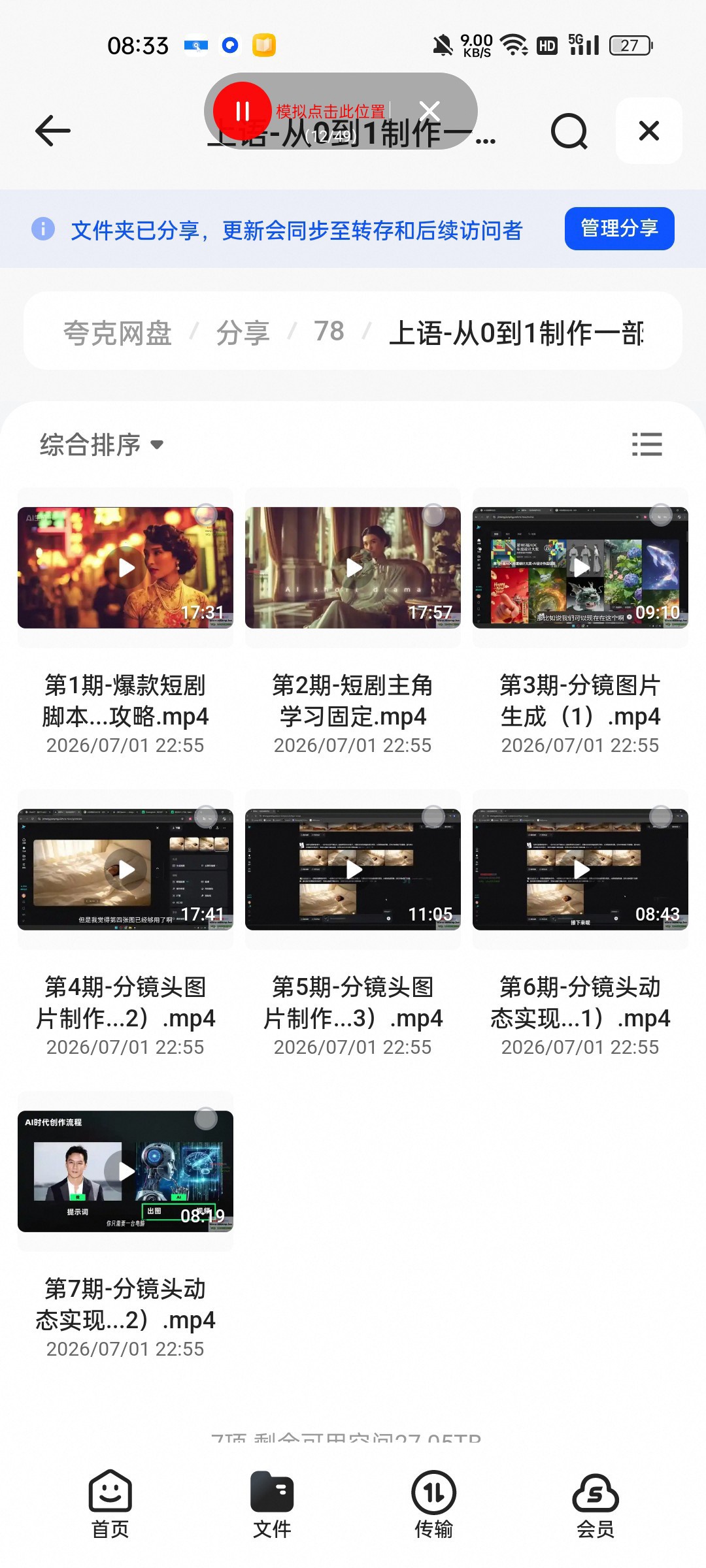The height and width of the screenshot is (1568, 706).
Task: Dismiss the simulated click overlay
Action: click(x=429, y=111)
